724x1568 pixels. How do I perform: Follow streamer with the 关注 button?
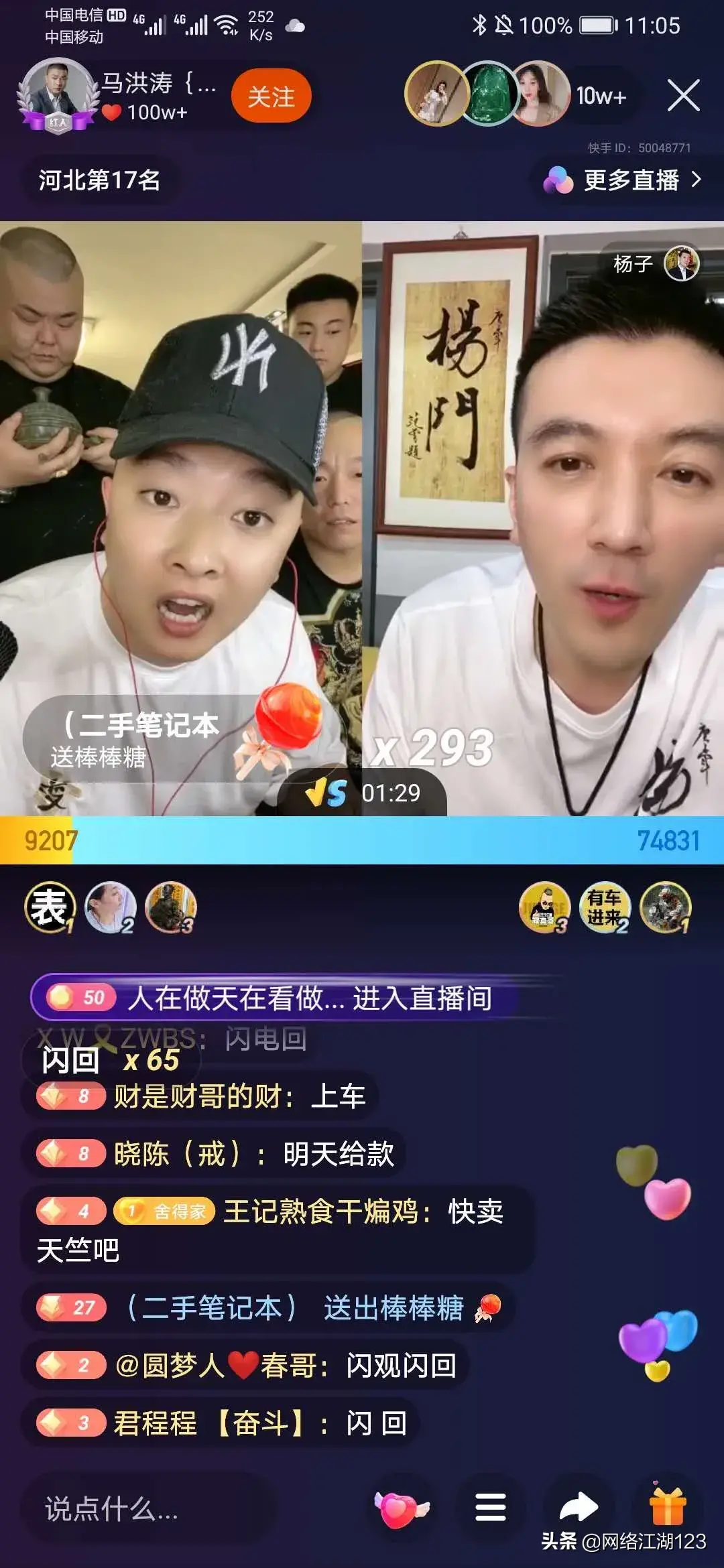point(271,96)
